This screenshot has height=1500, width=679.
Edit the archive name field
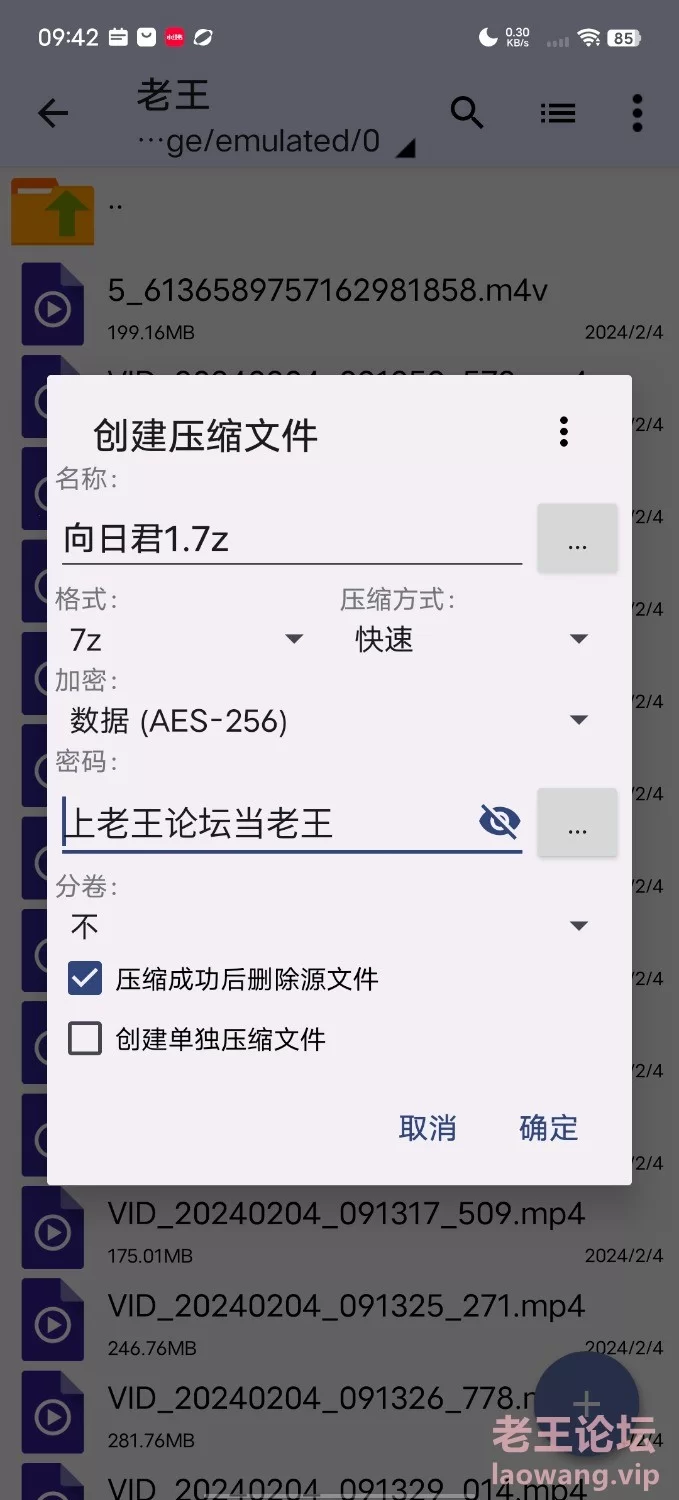tap(290, 539)
